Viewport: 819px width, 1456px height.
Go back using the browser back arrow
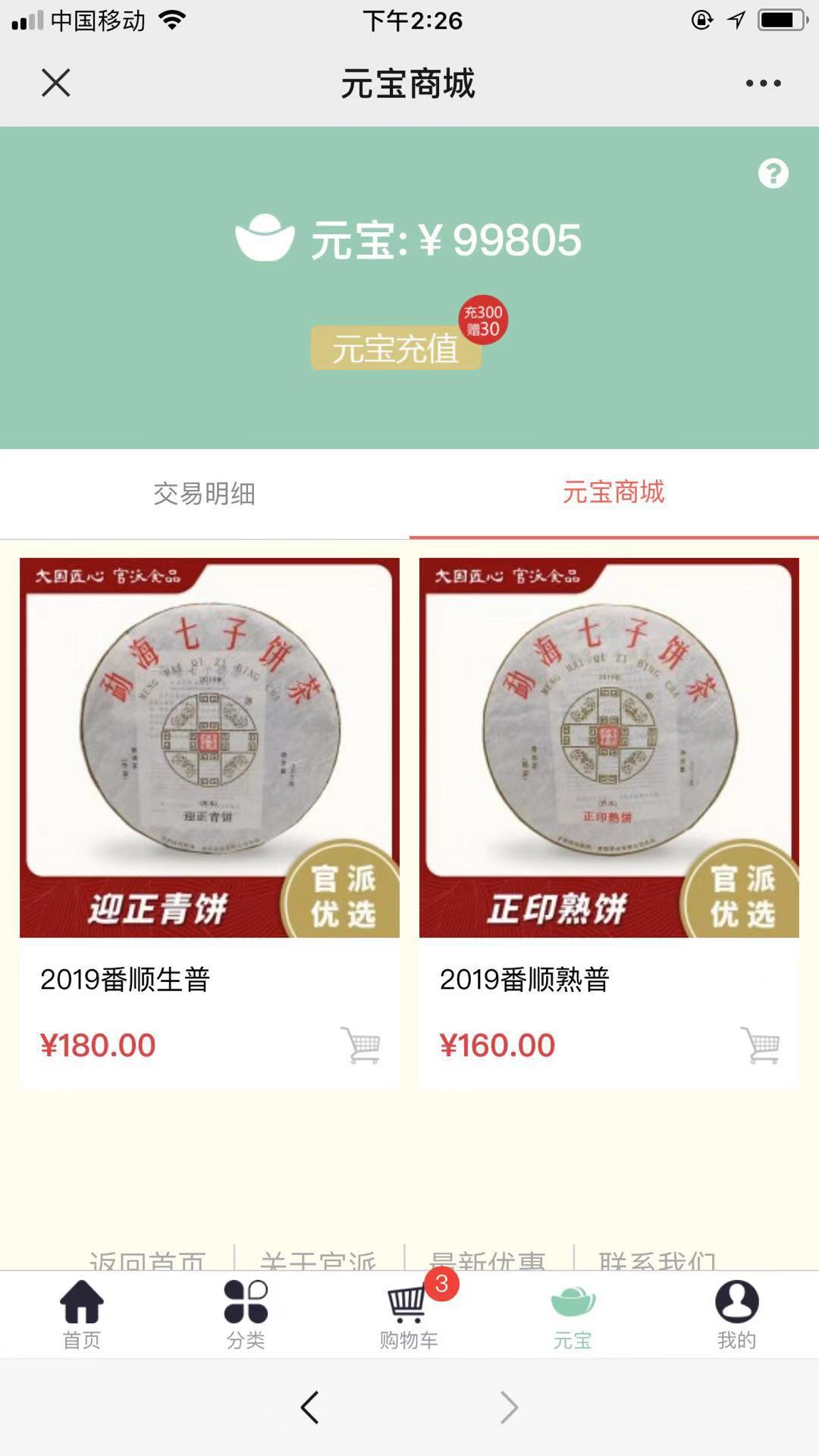click(309, 1407)
